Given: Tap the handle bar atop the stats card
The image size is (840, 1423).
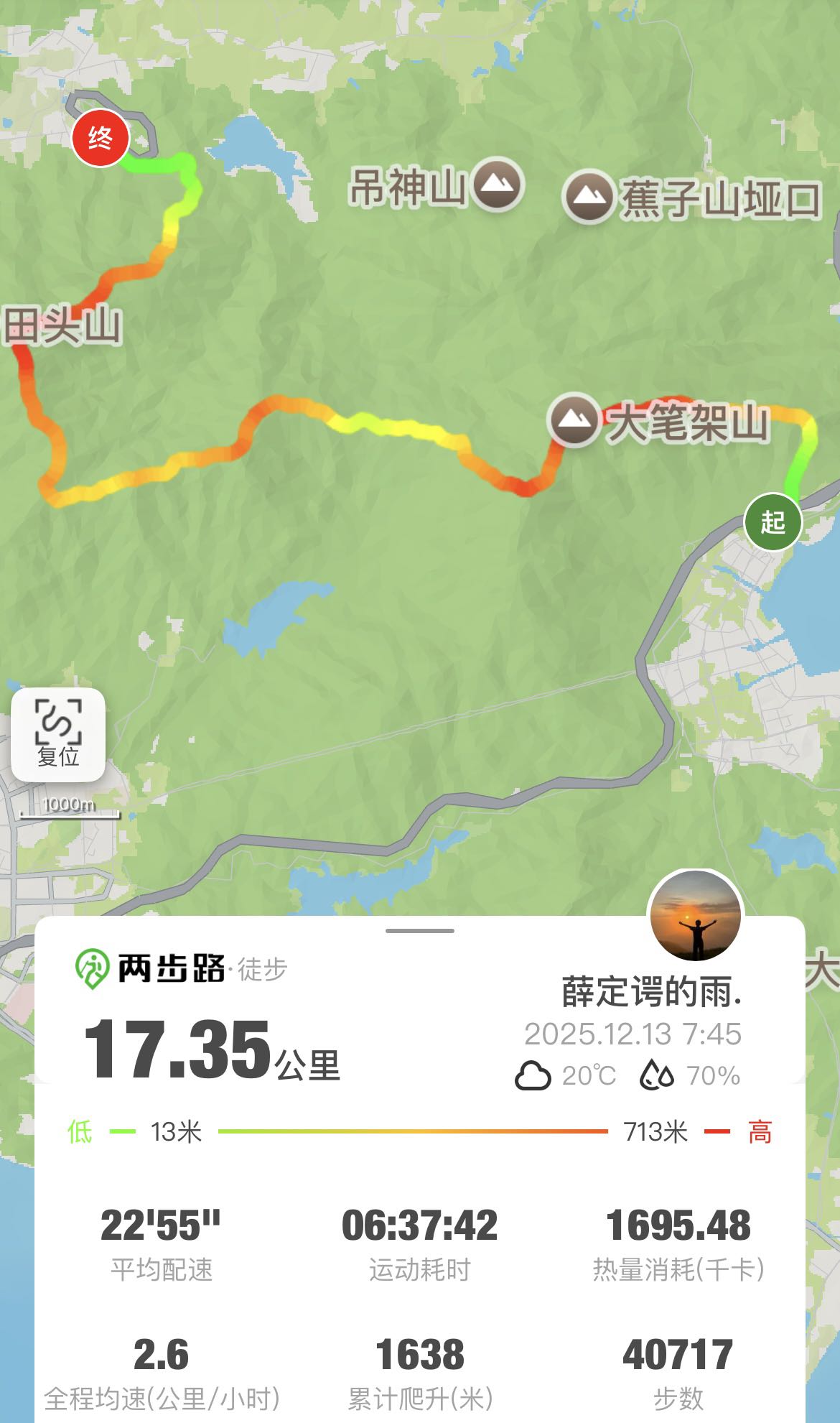Looking at the screenshot, I should [x=419, y=930].
